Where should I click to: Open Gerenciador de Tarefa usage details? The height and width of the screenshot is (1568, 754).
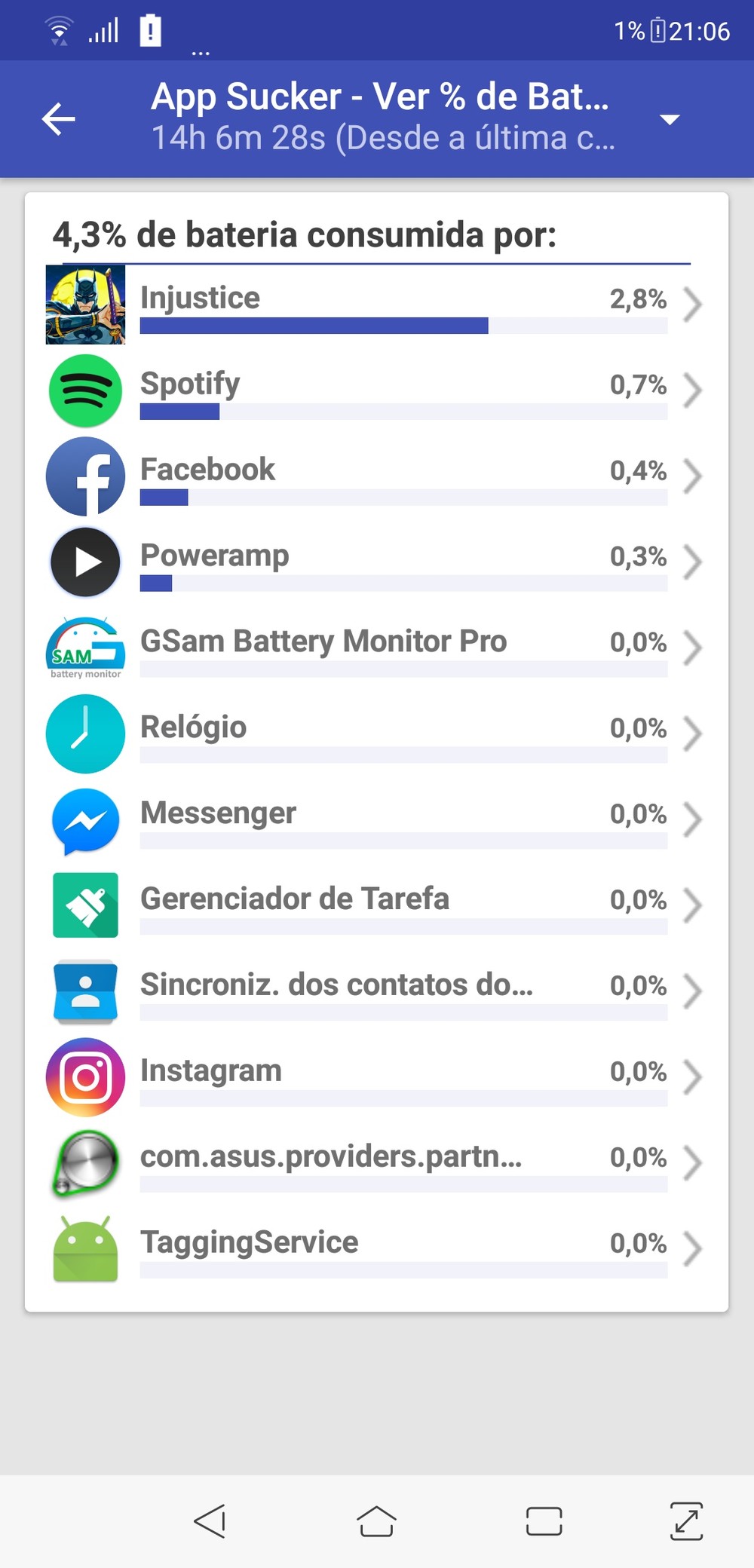[x=377, y=906]
